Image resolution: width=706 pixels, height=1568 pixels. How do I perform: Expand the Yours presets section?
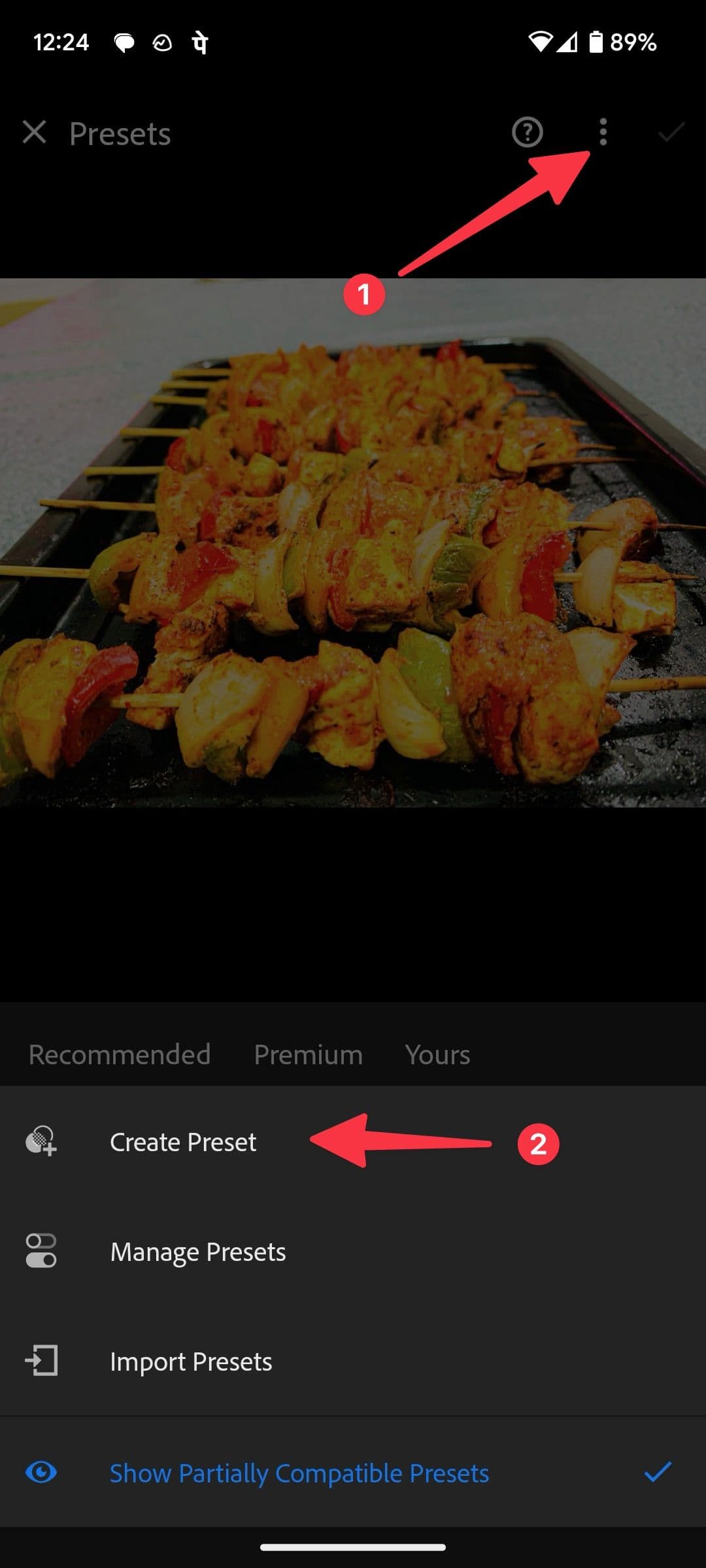point(437,1054)
